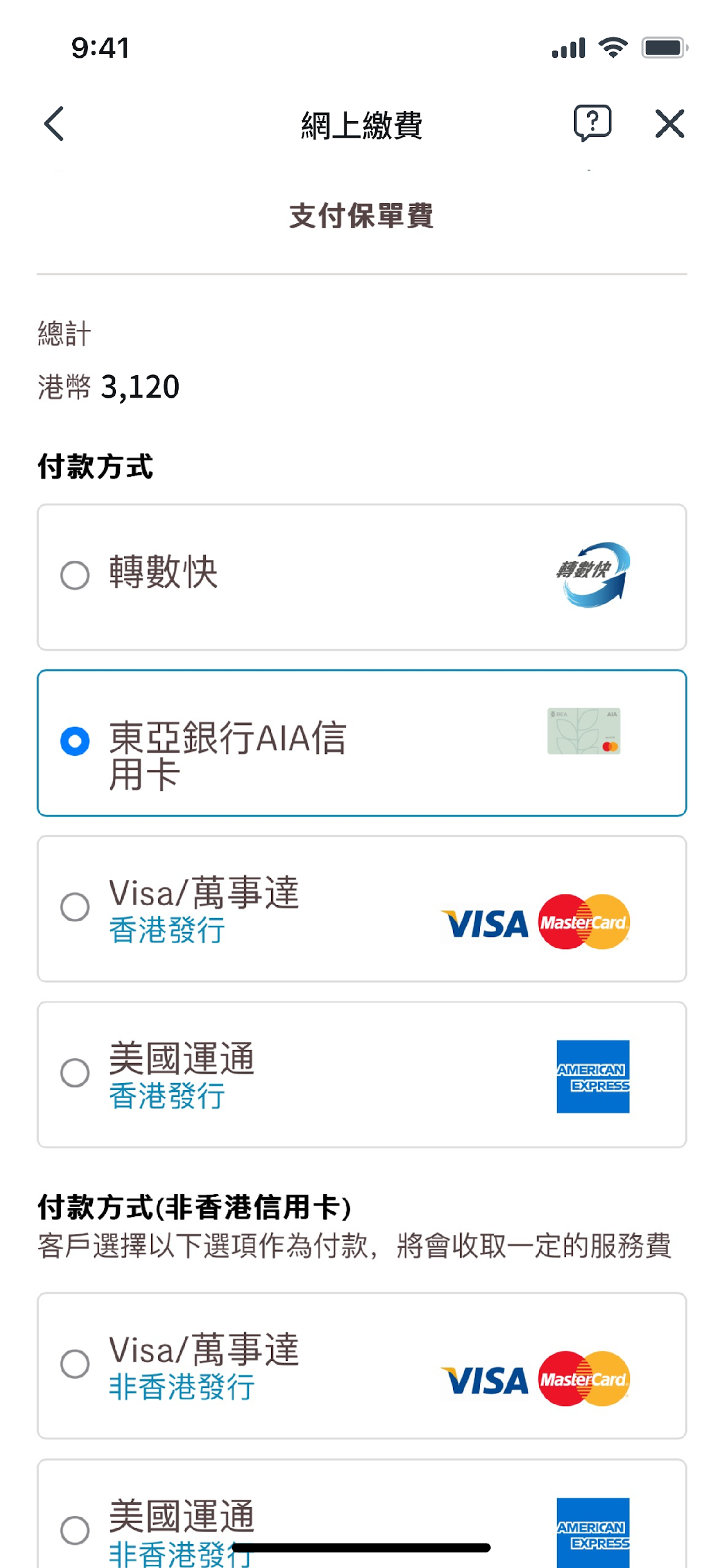Pick 美國運通 香港發行 payment option
This screenshot has height=1568, width=724.
(75, 1073)
